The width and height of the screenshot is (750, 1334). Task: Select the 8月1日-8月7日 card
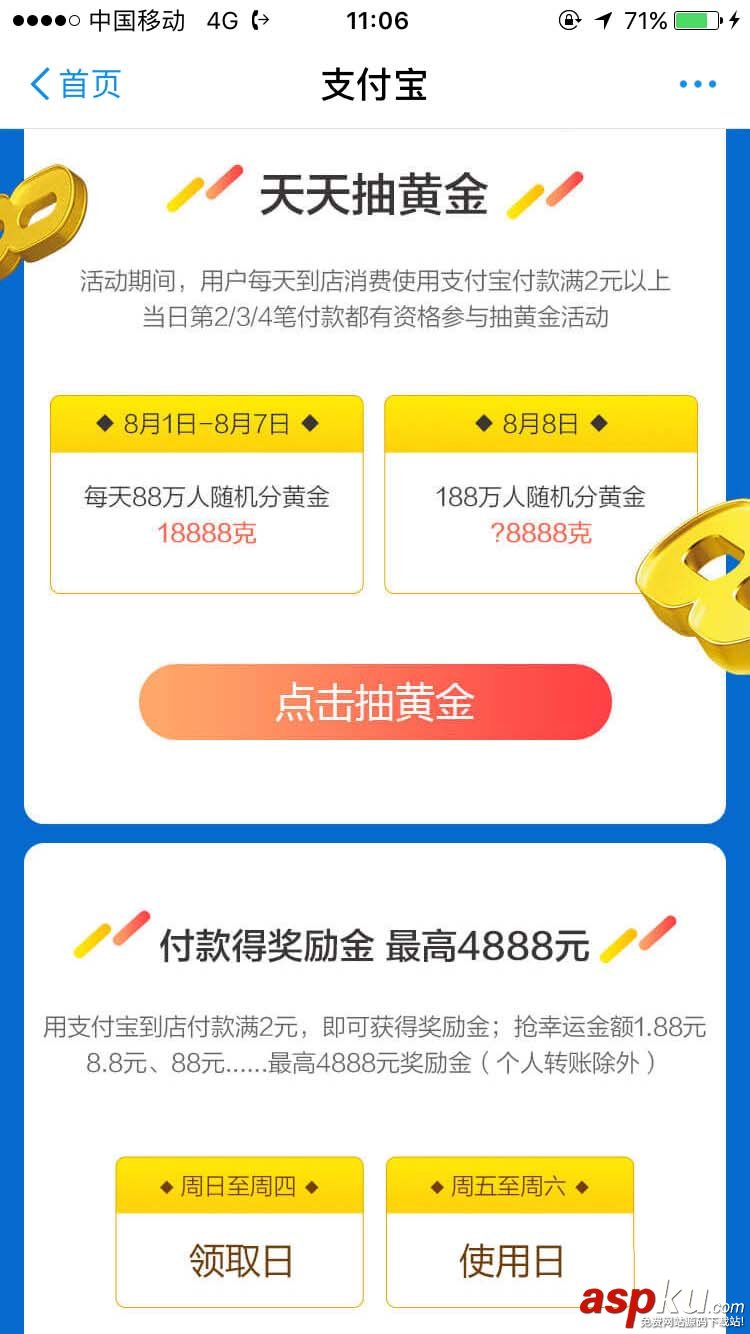[206, 493]
